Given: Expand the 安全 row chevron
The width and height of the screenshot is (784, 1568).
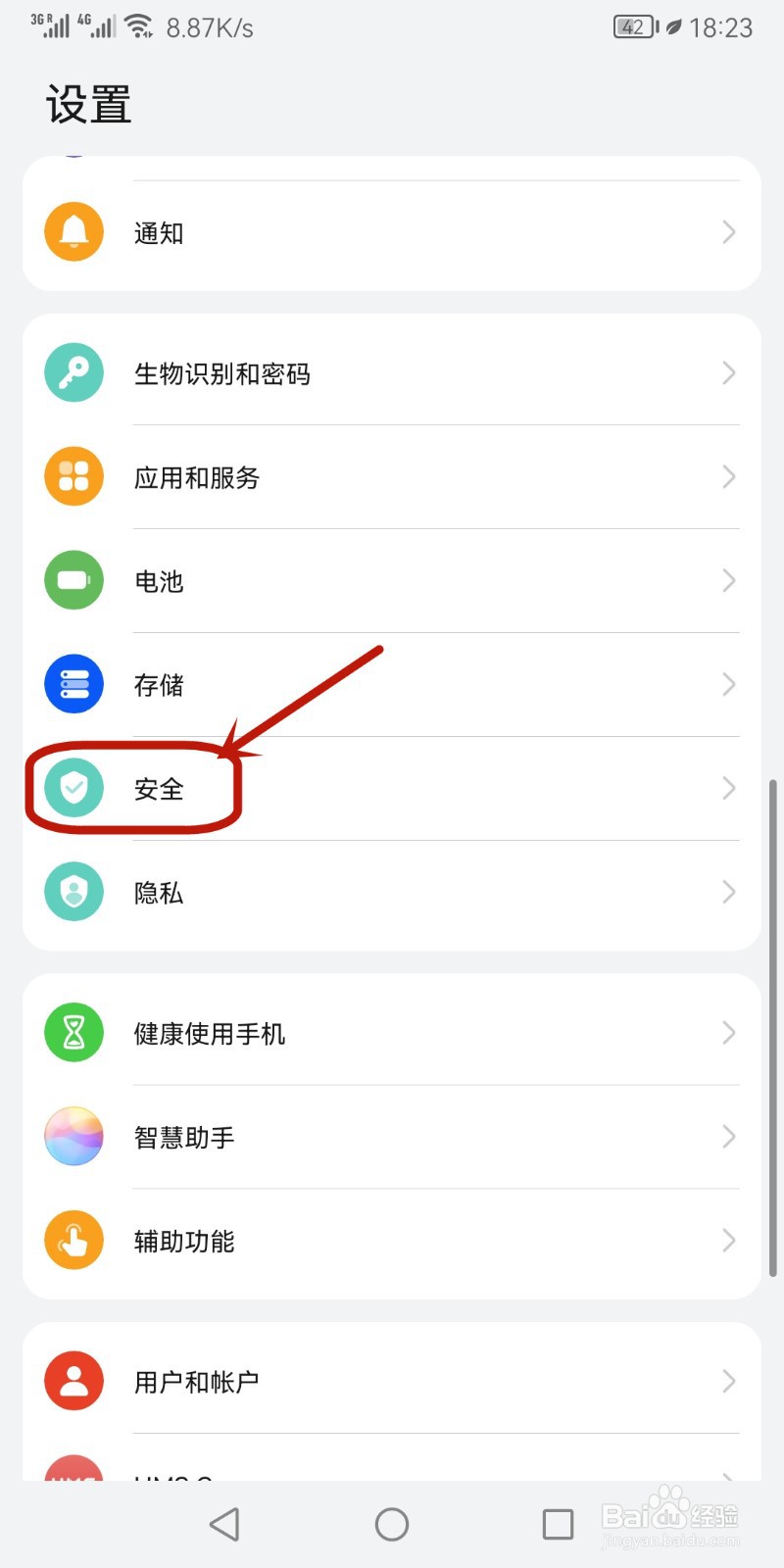Looking at the screenshot, I should point(727,788).
